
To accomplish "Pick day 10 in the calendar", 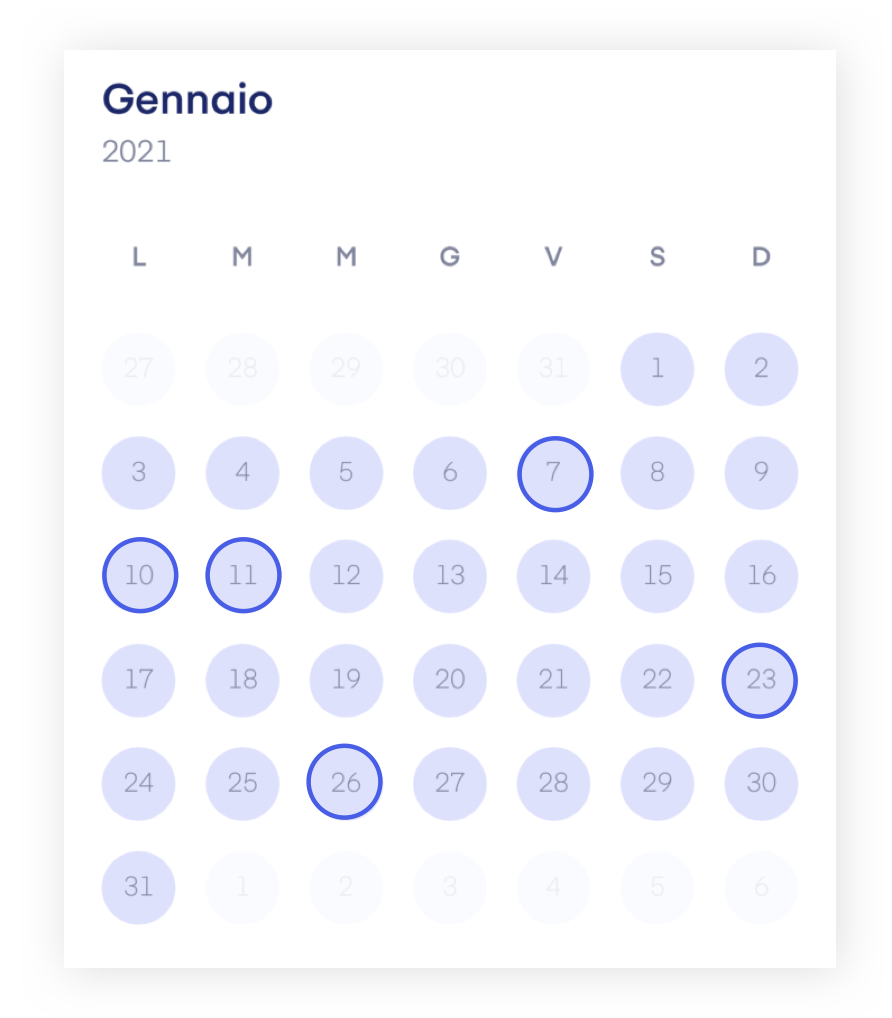I will click(139, 576).
